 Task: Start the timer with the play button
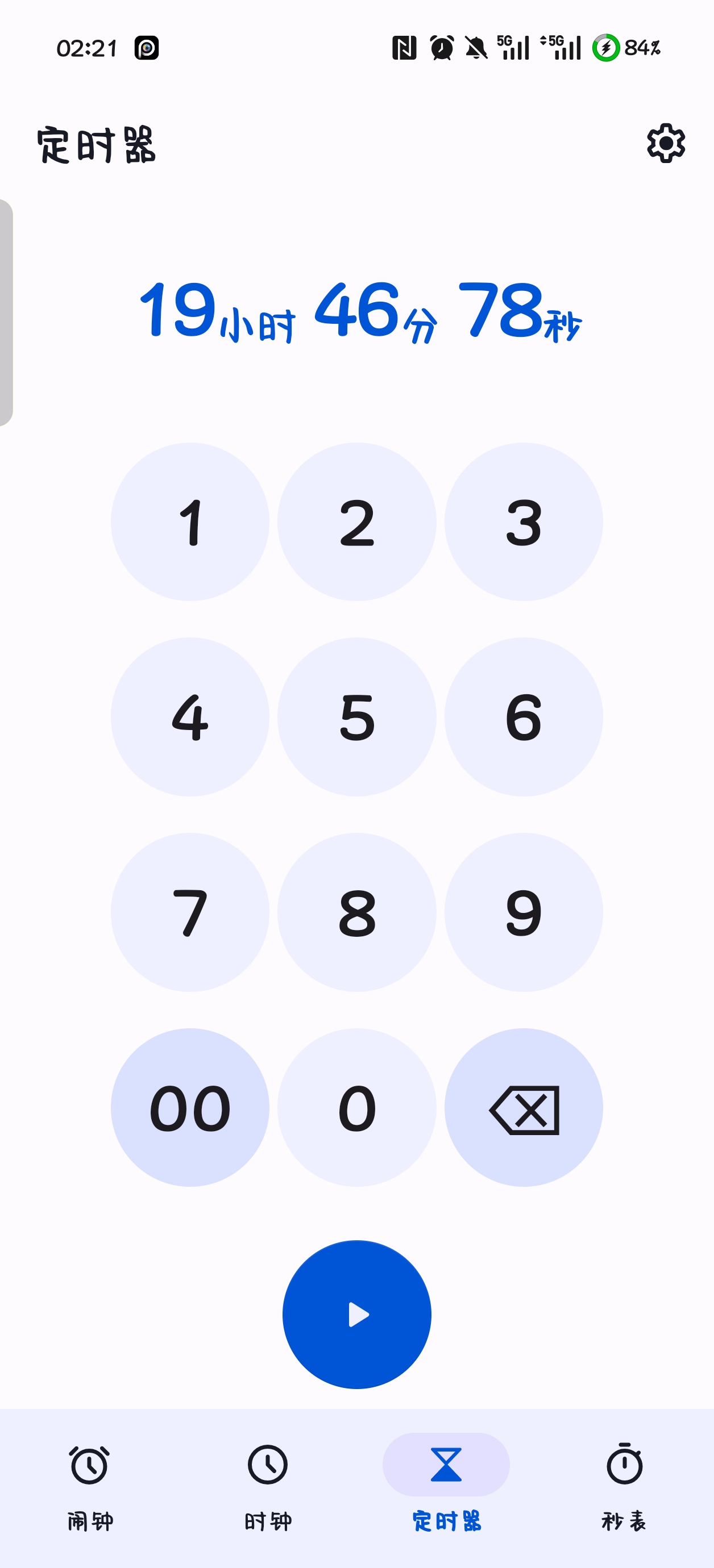coord(357,1314)
